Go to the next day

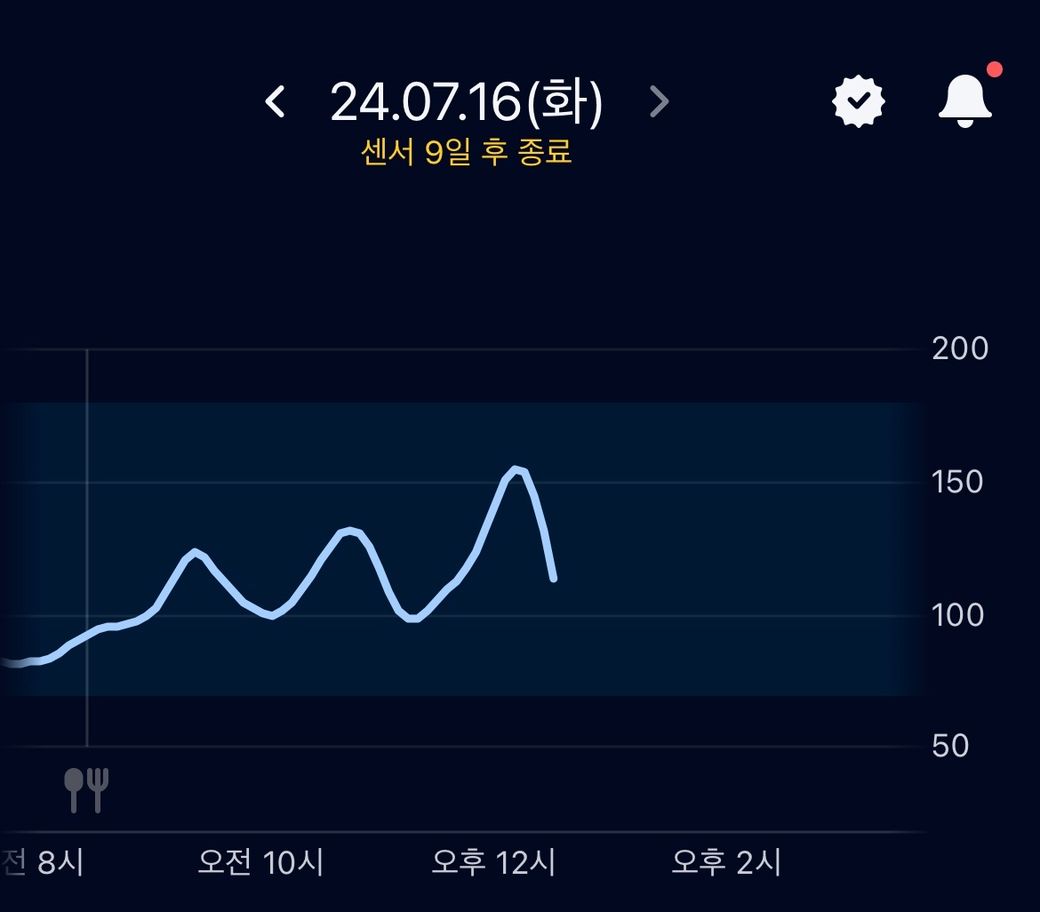tap(658, 102)
